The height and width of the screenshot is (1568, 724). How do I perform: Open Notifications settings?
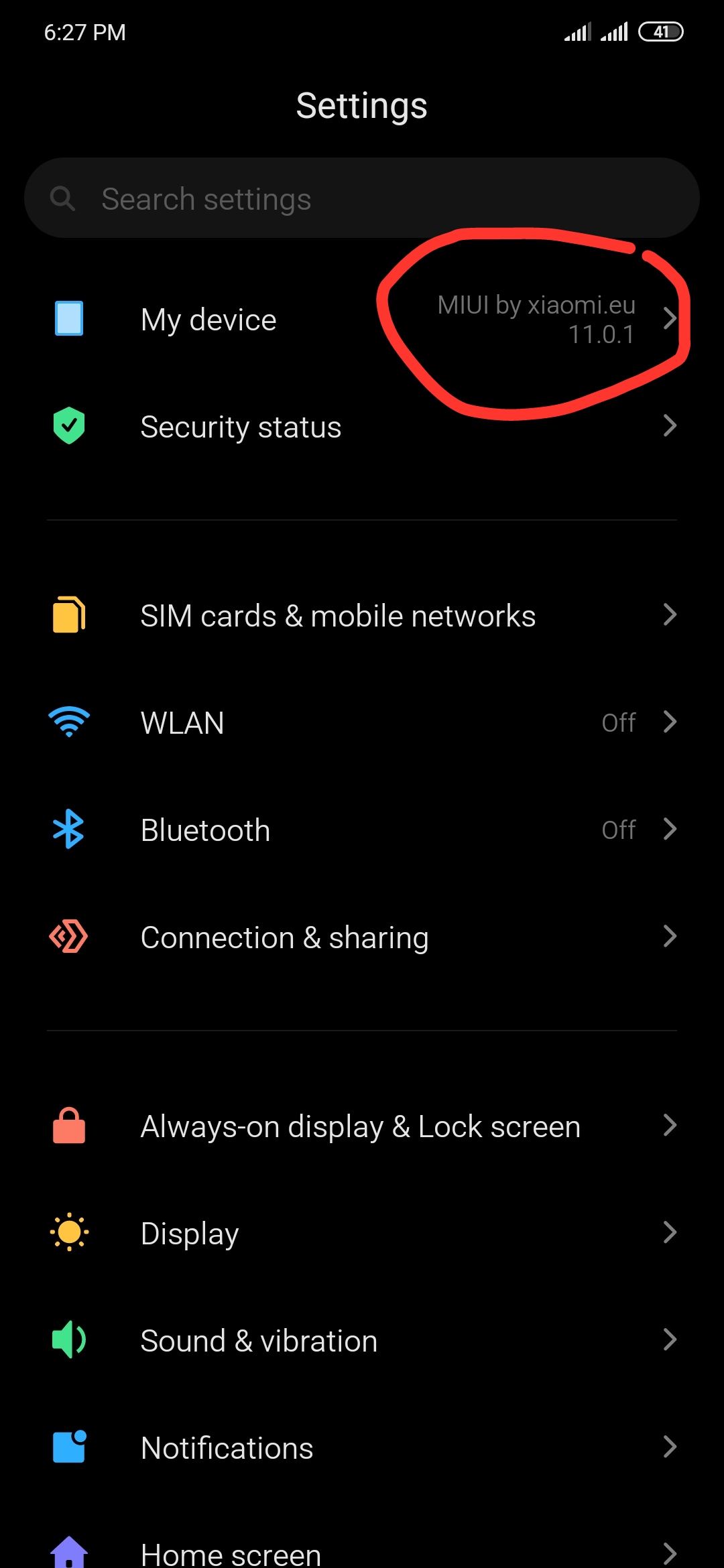pos(362,1447)
